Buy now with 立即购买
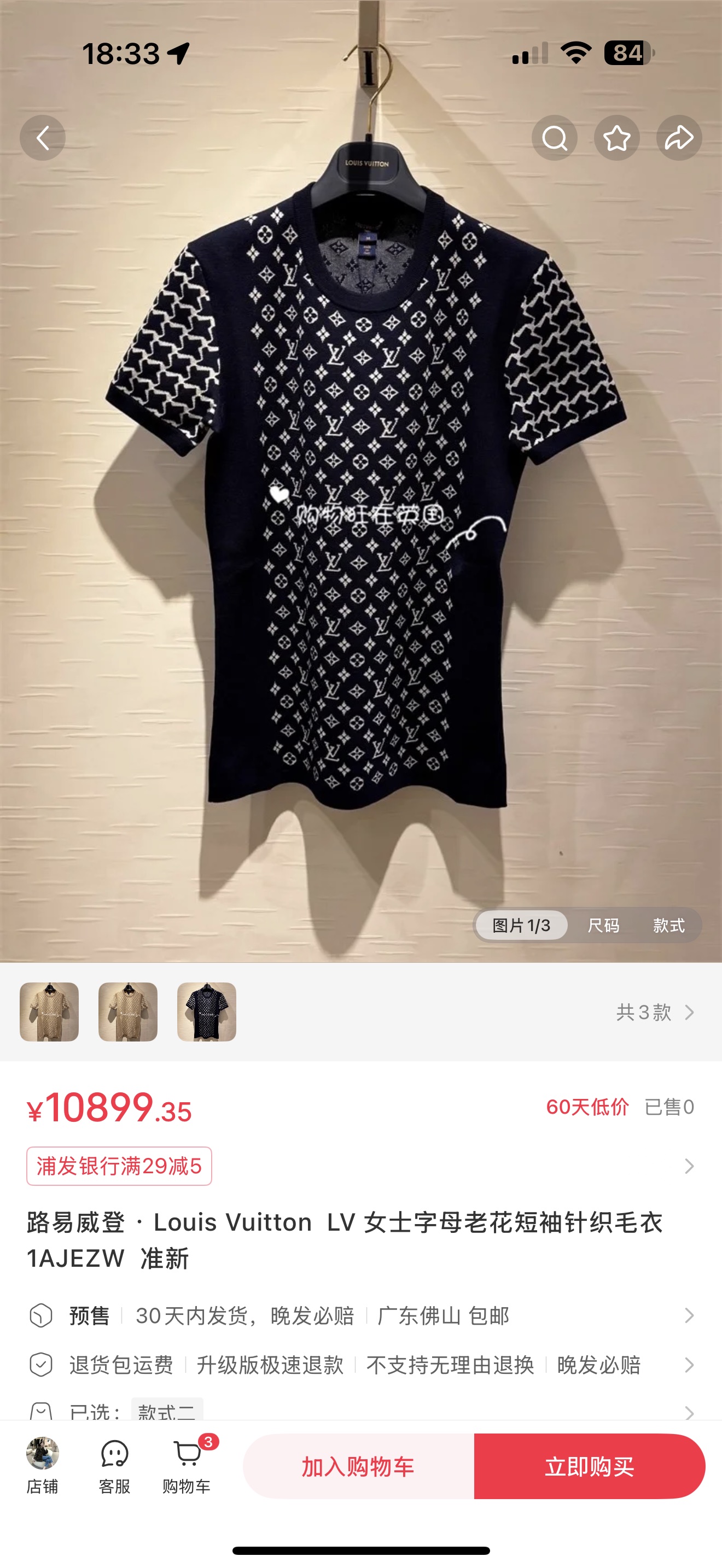The width and height of the screenshot is (722, 1568). pyautogui.click(x=589, y=1466)
